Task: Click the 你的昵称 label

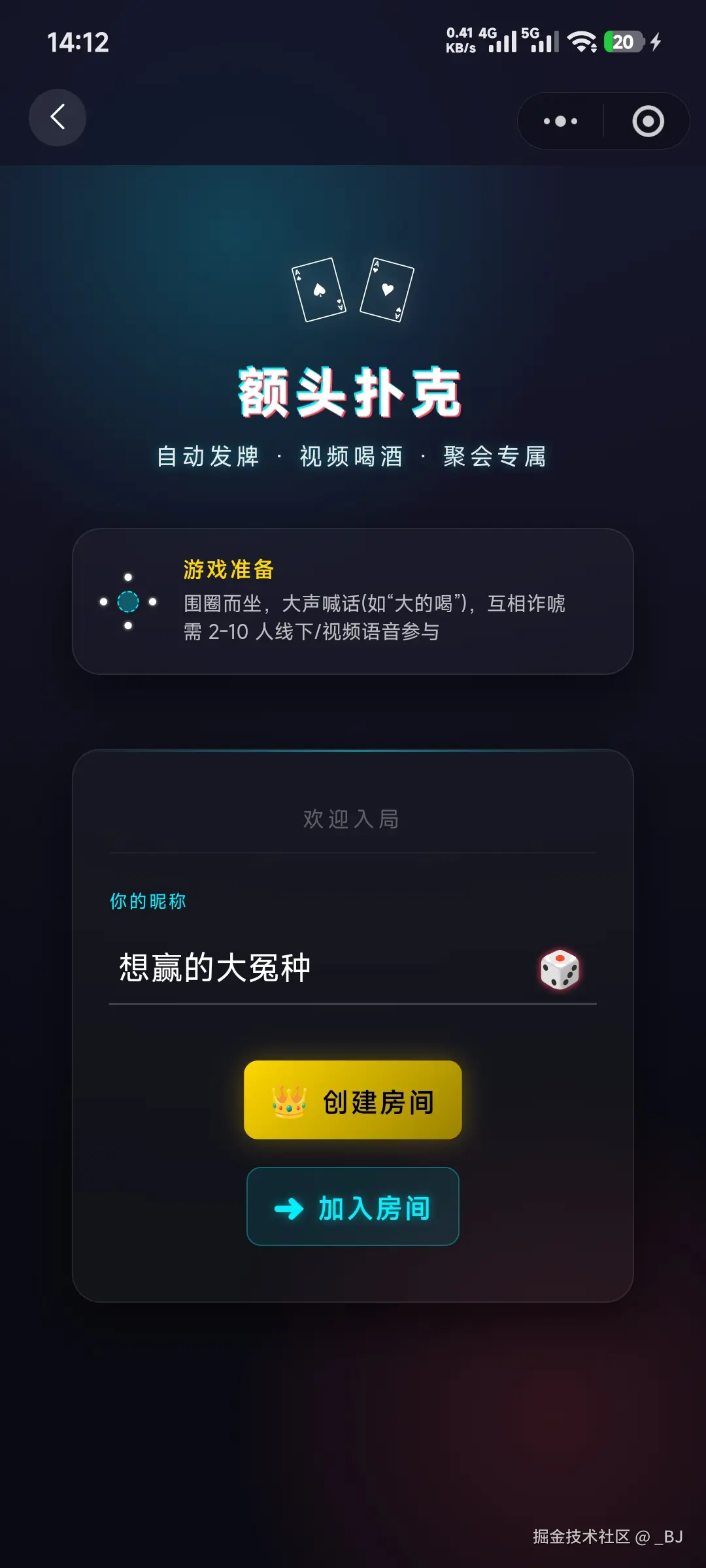Action: [x=147, y=900]
